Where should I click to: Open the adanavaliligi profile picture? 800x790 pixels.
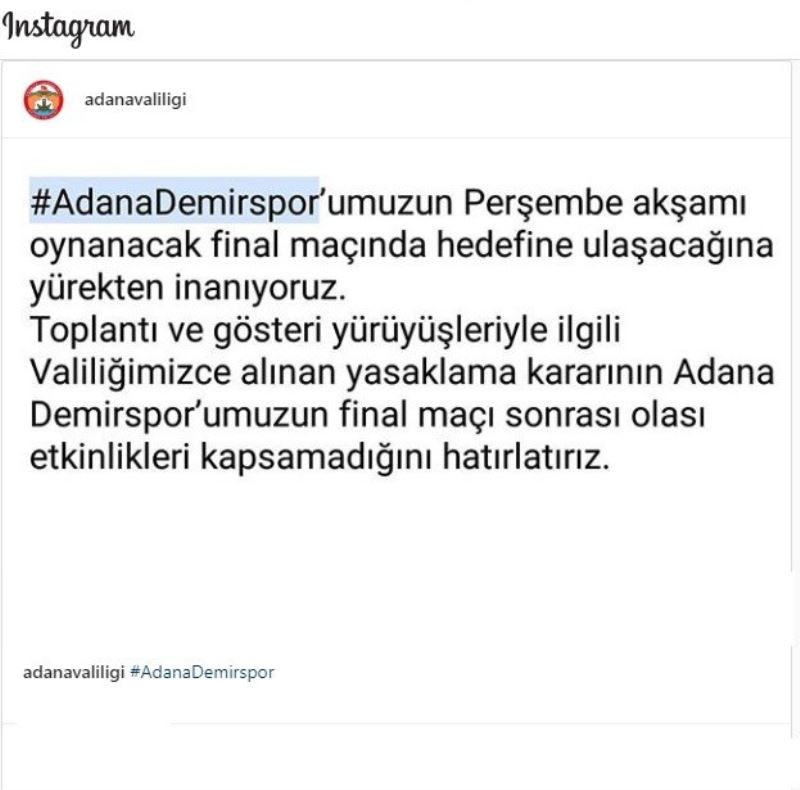[x=44, y=99]
